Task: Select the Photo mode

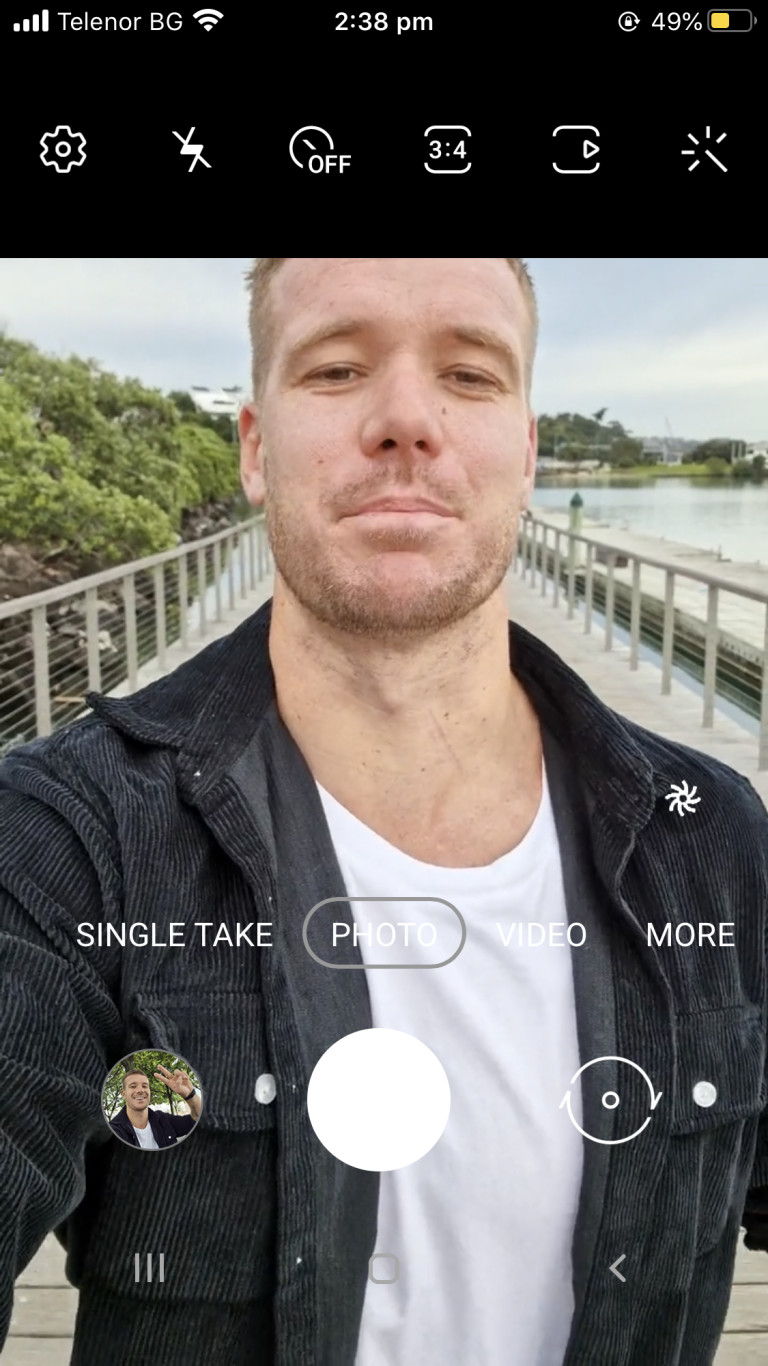Action: [x=384, y=934]
